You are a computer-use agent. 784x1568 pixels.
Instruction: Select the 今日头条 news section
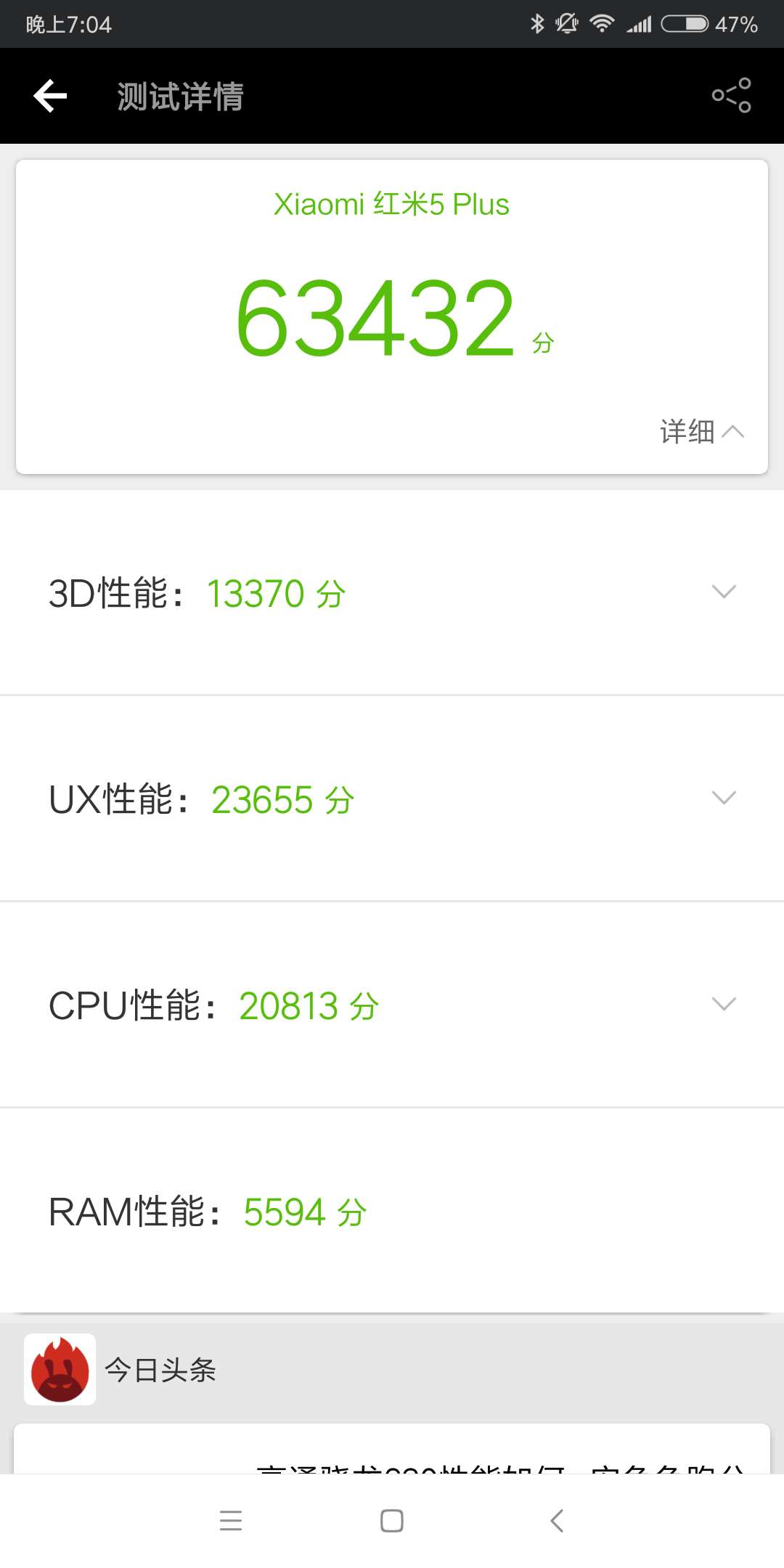pyautogui.click(x=161, y=1371)
